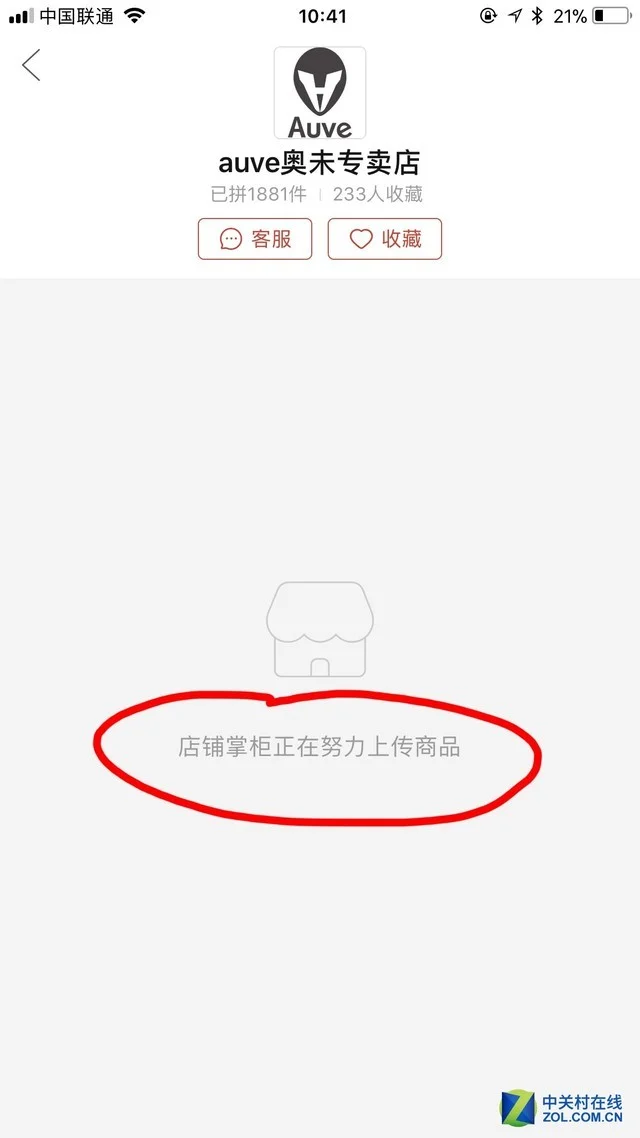Contact customer service via 客服 button

[255, 239]
